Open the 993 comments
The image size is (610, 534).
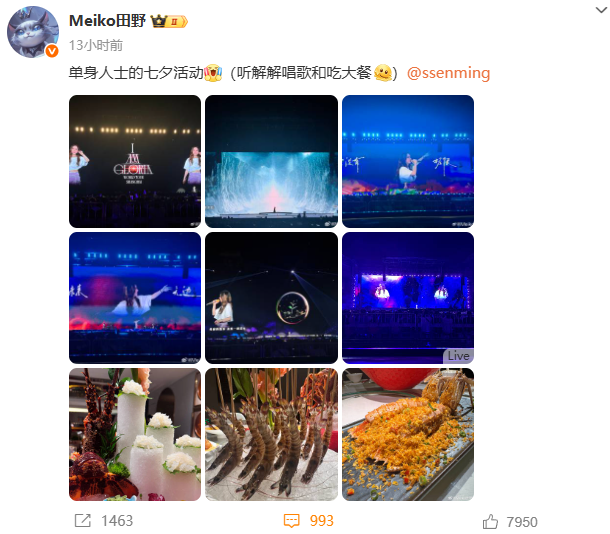(x=308, y=521)
